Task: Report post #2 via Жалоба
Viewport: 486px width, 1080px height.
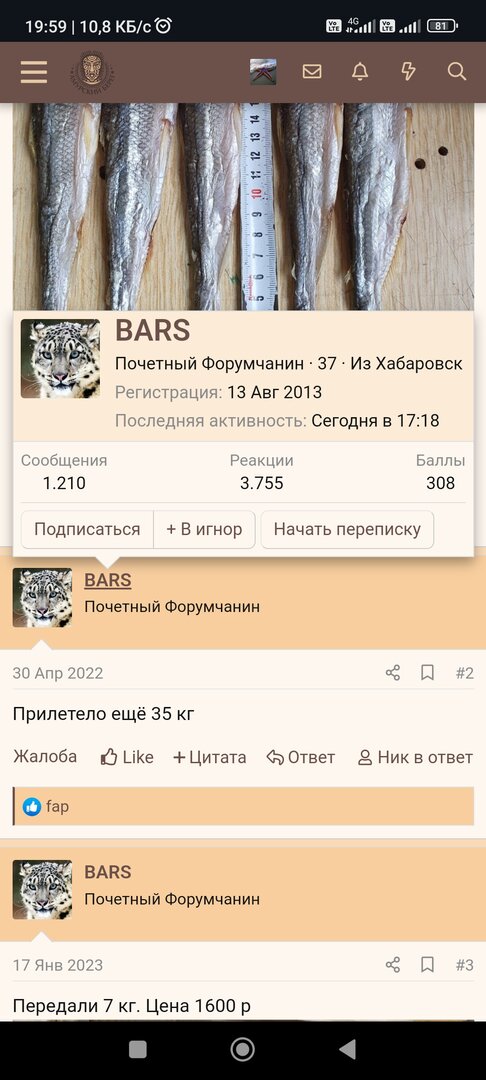Action: pyautogui.click(x=45, y=757)
